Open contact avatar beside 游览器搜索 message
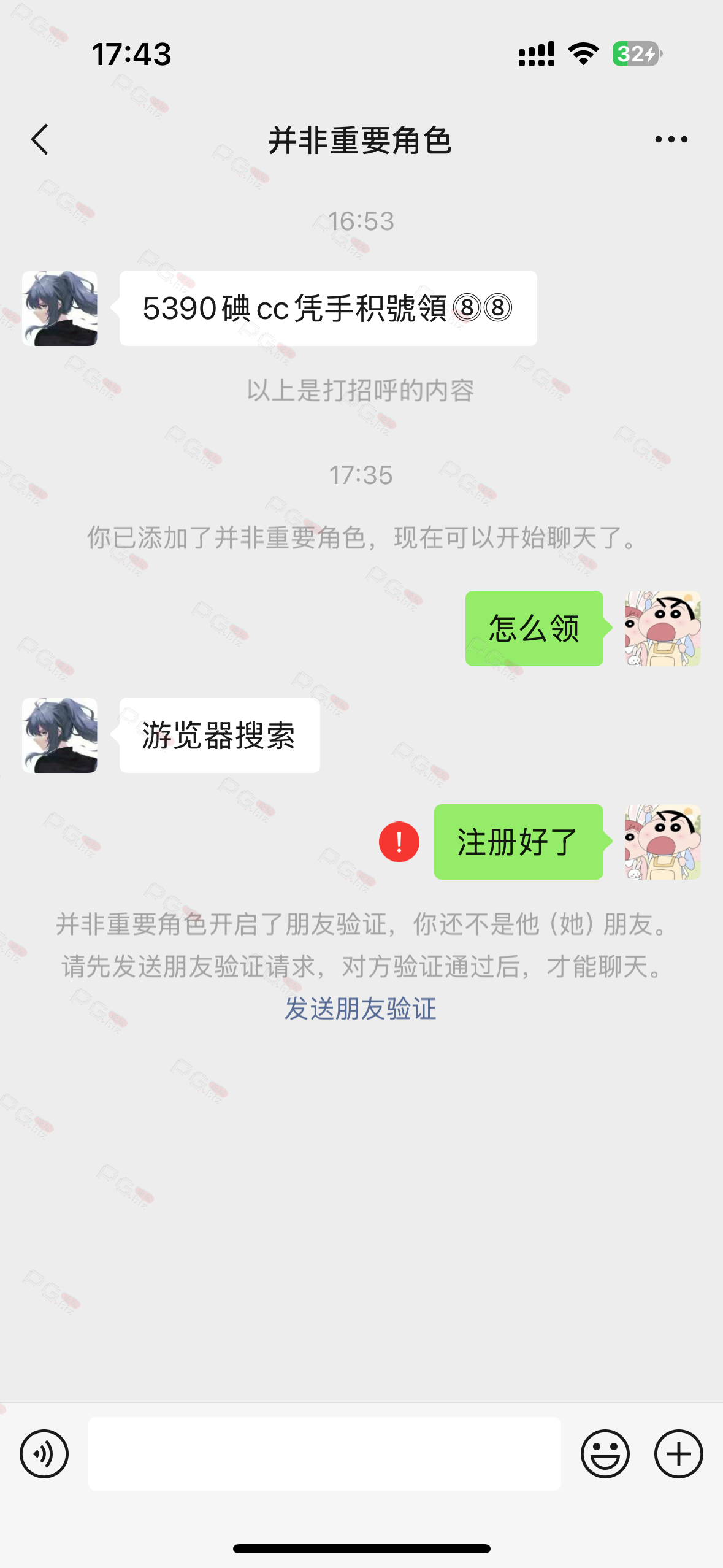The image size is (723, 1568). 59,735
